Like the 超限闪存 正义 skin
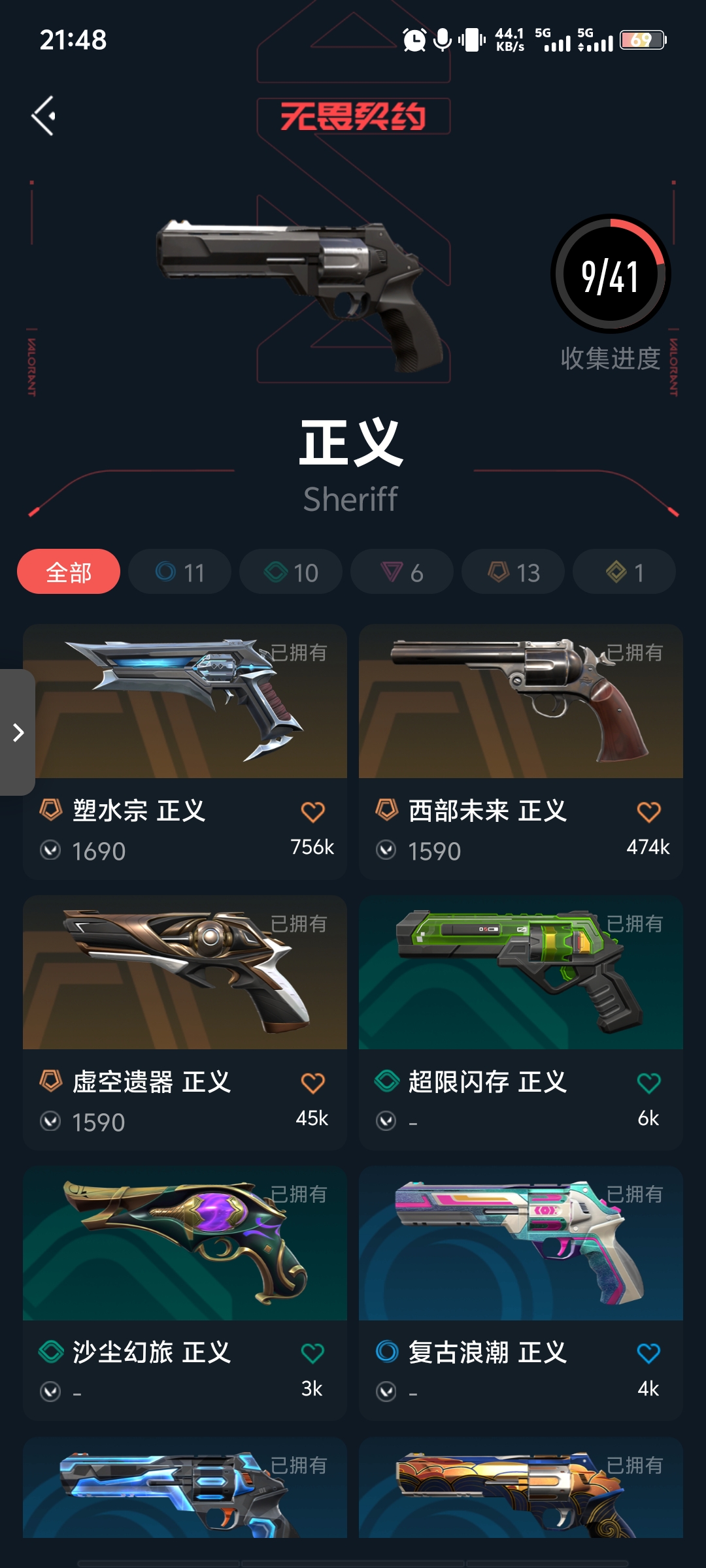This screenshot has height=1568, width=706. pyautogui.click(x=648, y=1083)
